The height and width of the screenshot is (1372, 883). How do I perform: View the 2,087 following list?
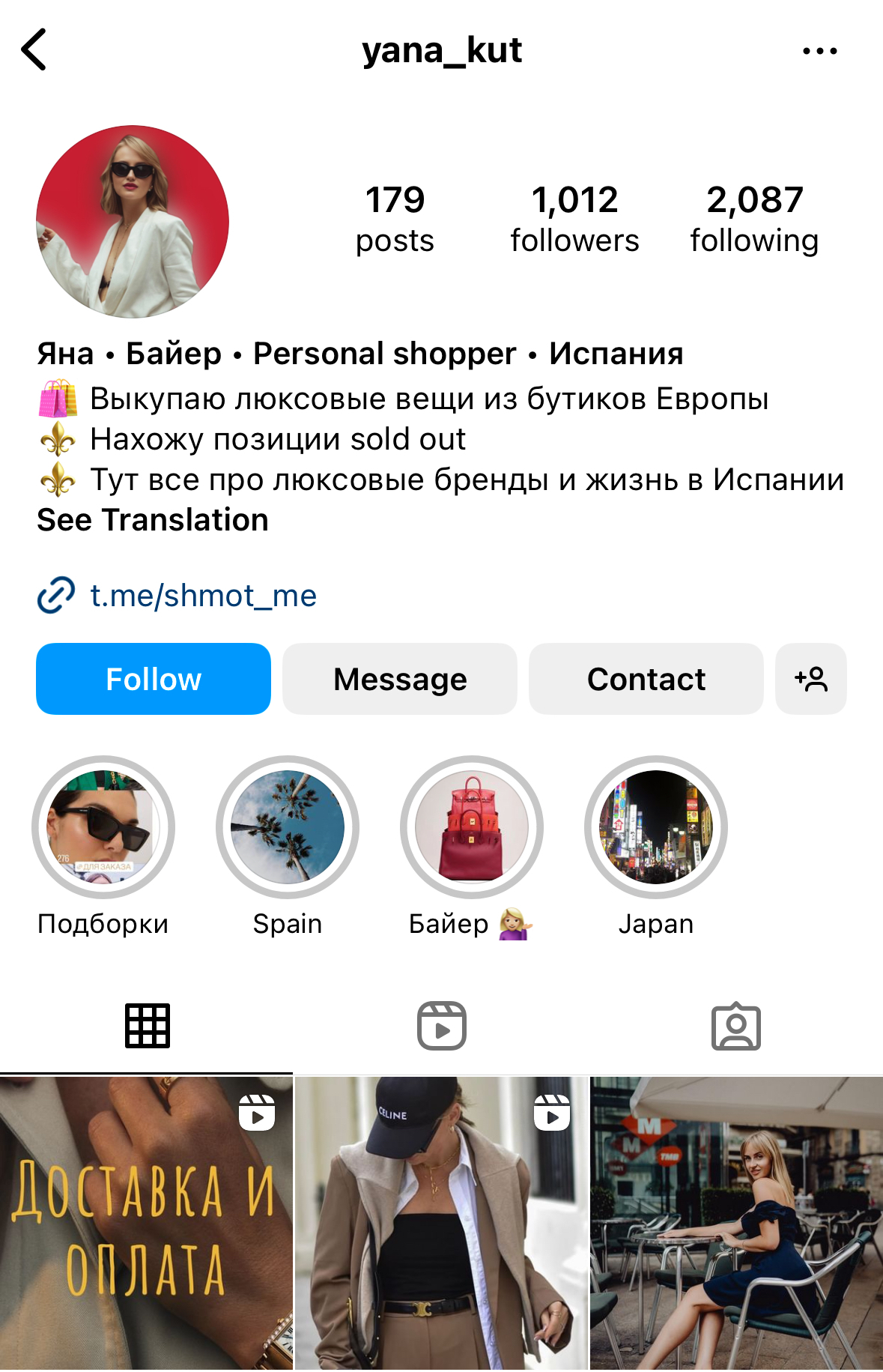click(x=754, y=220)
